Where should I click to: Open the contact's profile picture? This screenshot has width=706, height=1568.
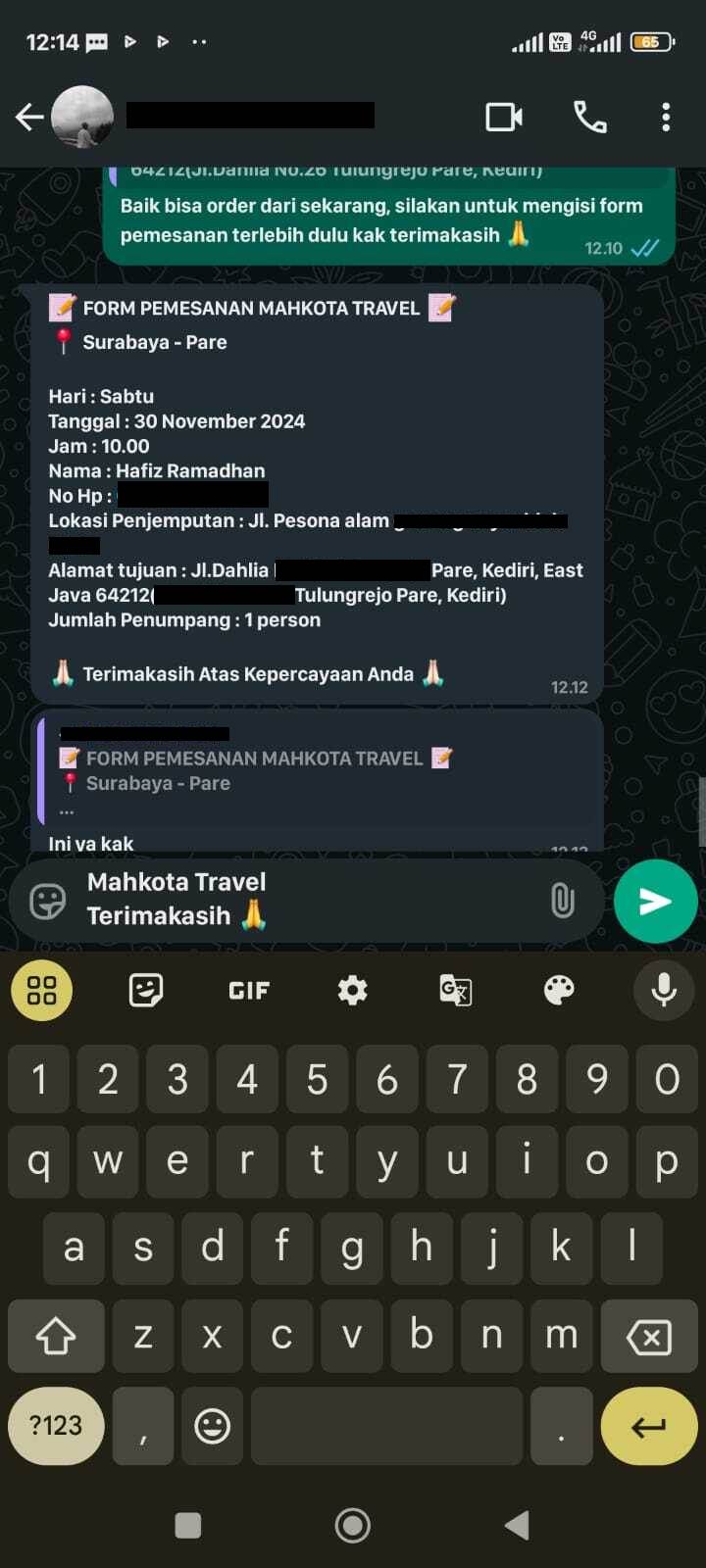pos(82,117)
